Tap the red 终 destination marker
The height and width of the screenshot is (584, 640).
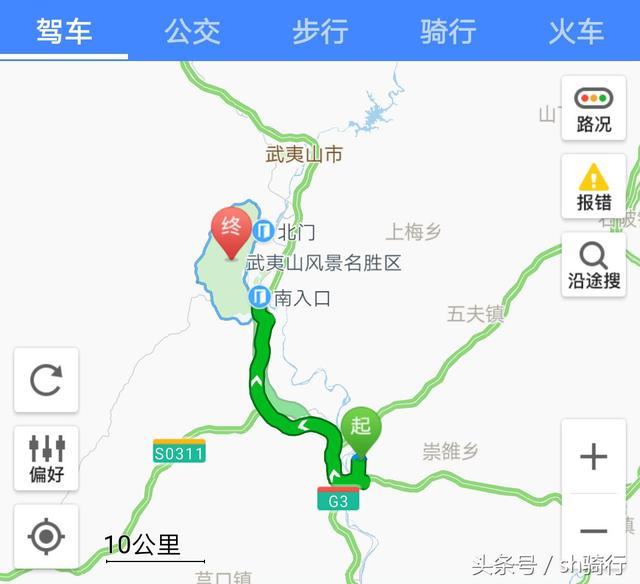pos(231,229)
